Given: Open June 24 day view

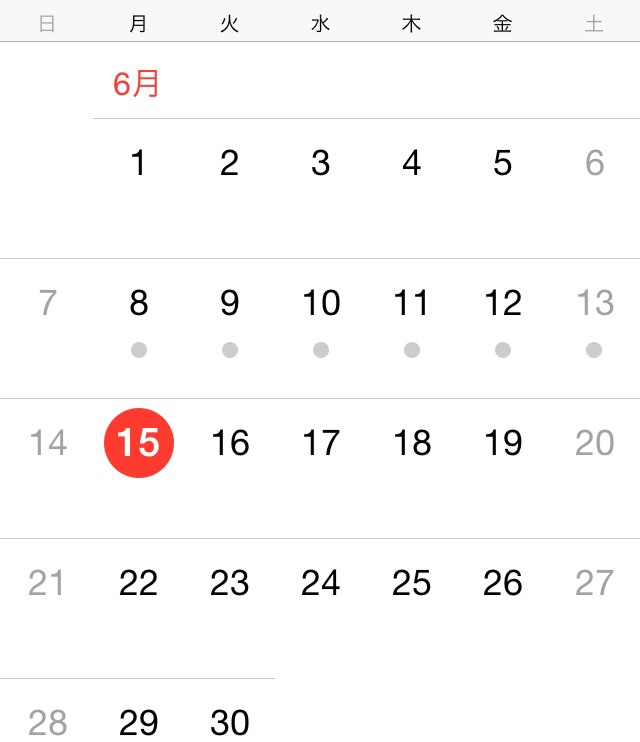Looking at the screenshot, I should click(x=320, y=583).
